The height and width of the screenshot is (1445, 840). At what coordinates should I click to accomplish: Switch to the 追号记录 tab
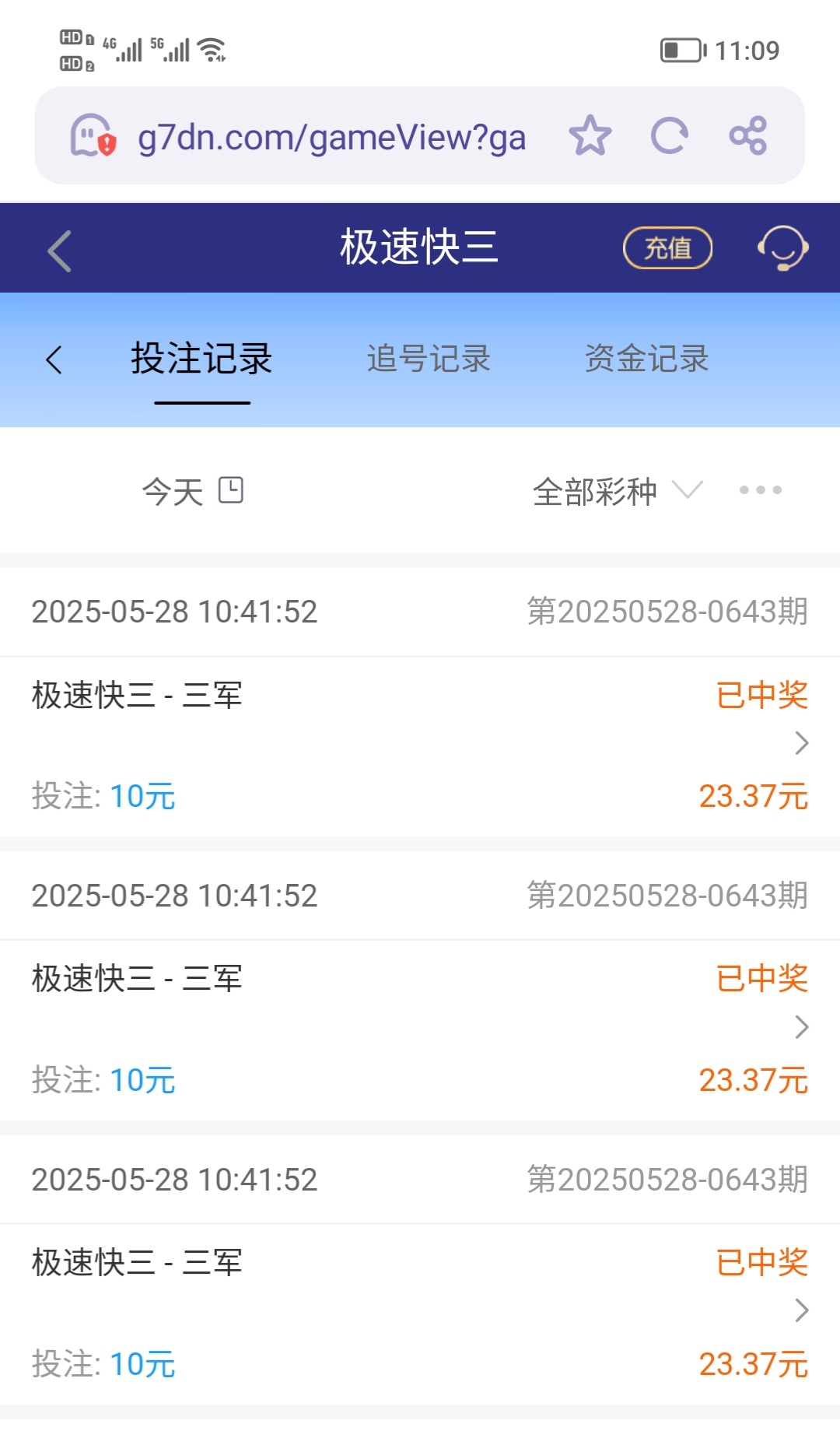(429, 359)
